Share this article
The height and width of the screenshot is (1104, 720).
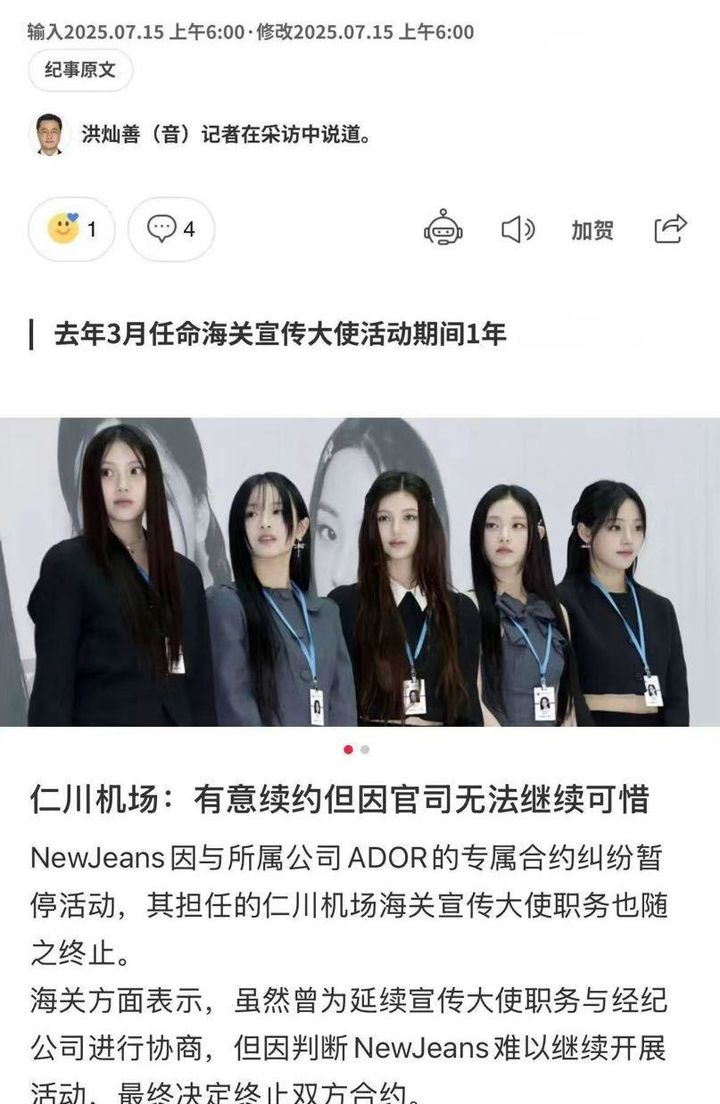tap(670, 229)
